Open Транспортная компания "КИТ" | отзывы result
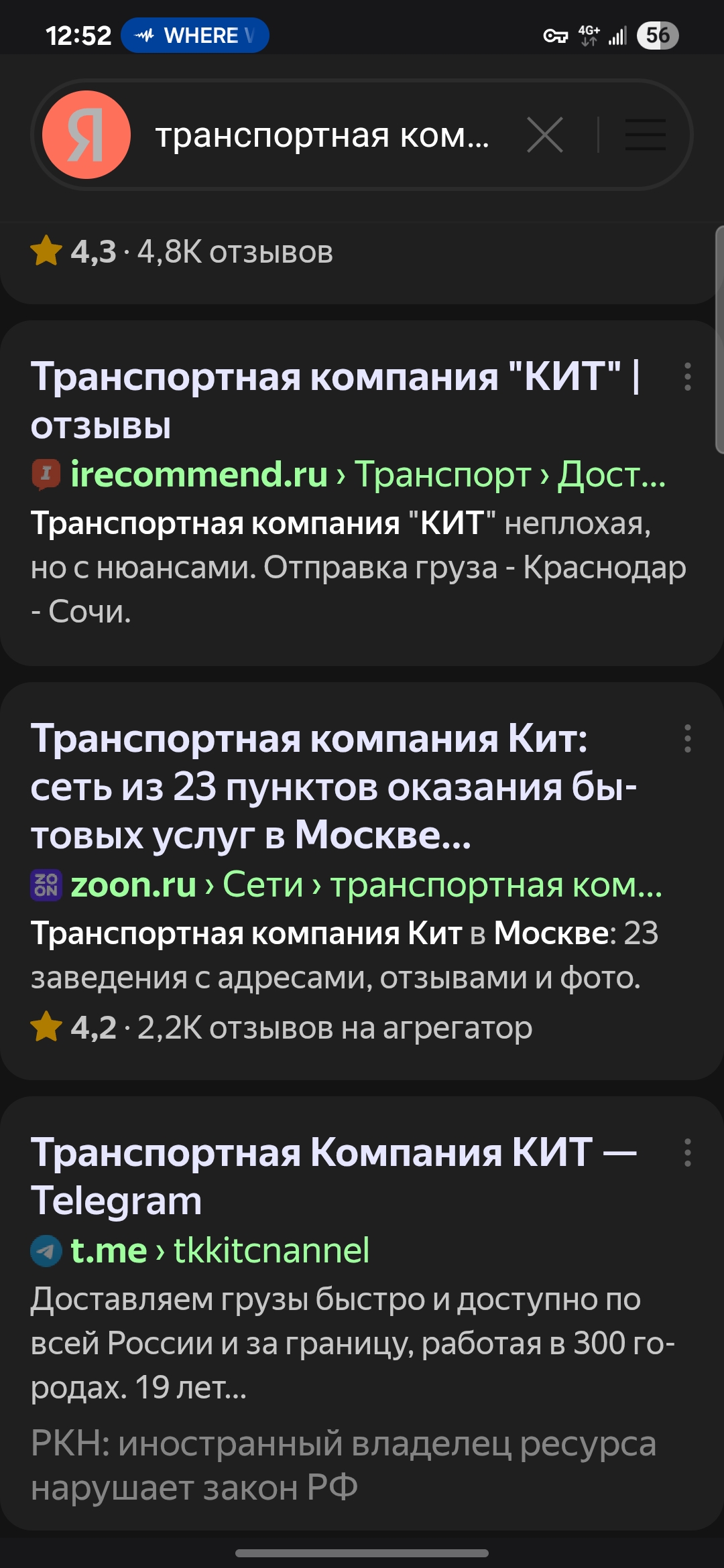This screenshot has width=724, height=1568. point(335,400)
